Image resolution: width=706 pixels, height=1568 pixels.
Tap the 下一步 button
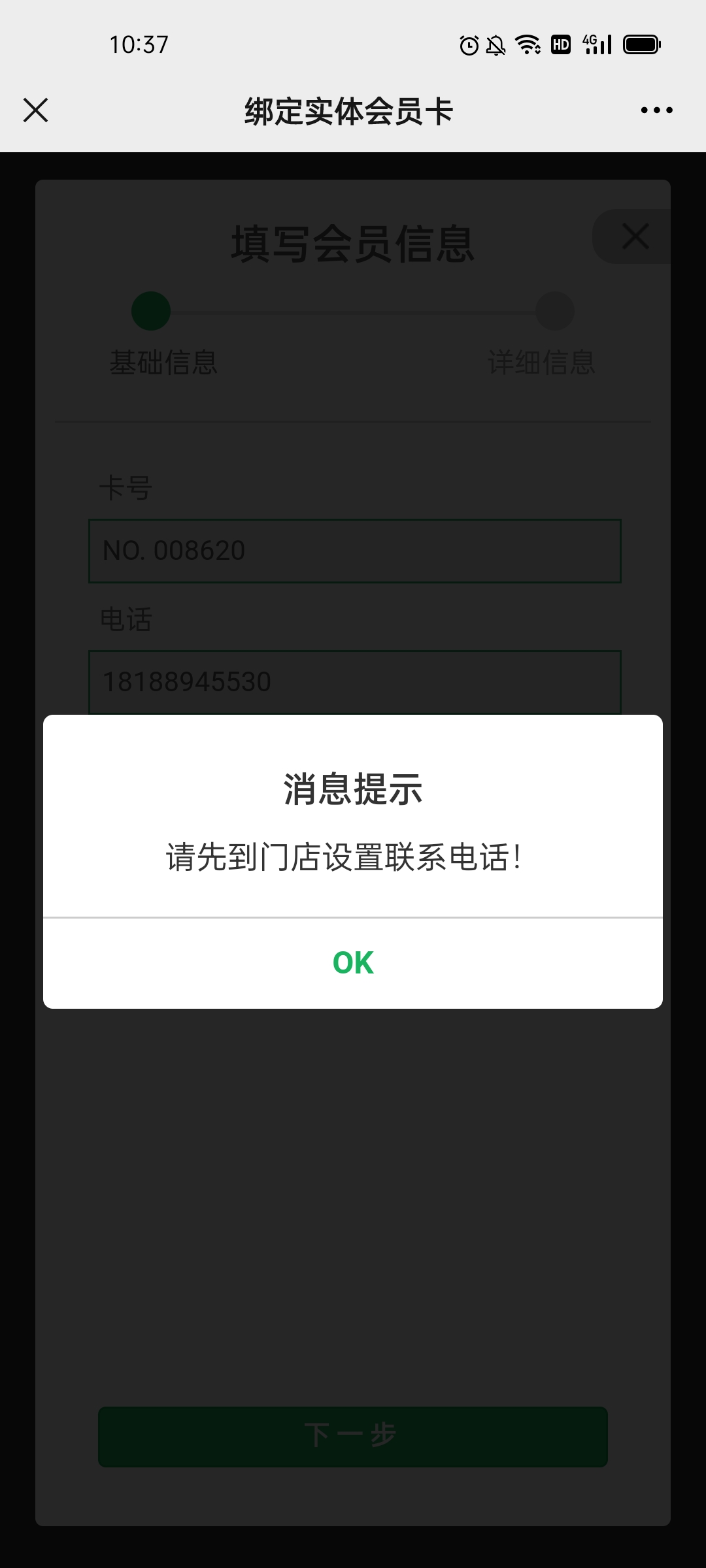click(353, 1436)
